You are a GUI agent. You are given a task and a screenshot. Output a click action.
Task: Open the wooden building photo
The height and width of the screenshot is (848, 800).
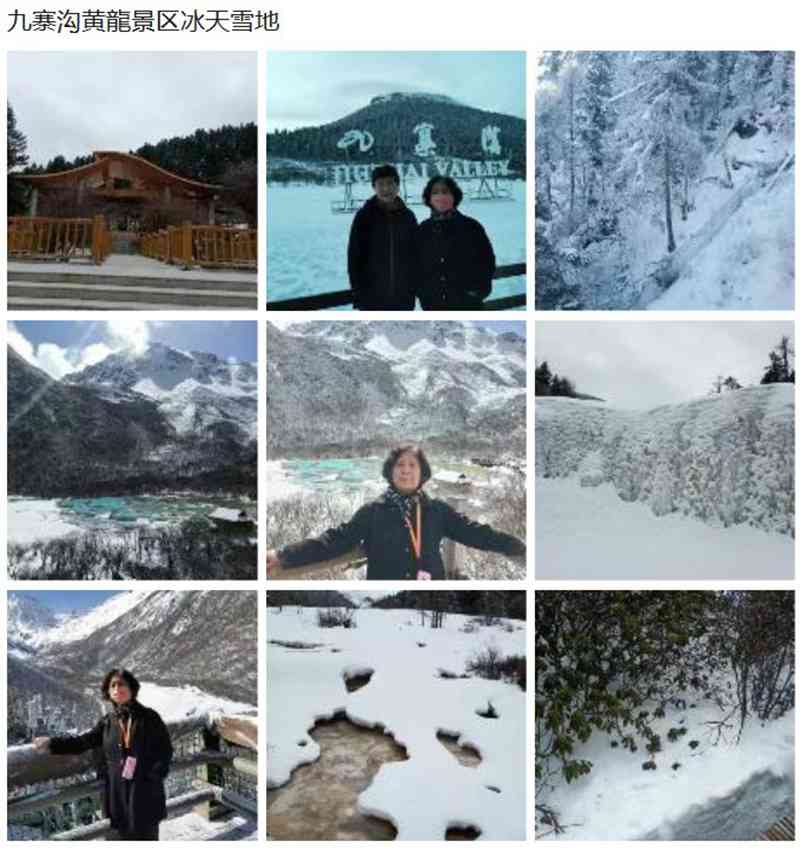pyautogui.click(x=132, y=180)
